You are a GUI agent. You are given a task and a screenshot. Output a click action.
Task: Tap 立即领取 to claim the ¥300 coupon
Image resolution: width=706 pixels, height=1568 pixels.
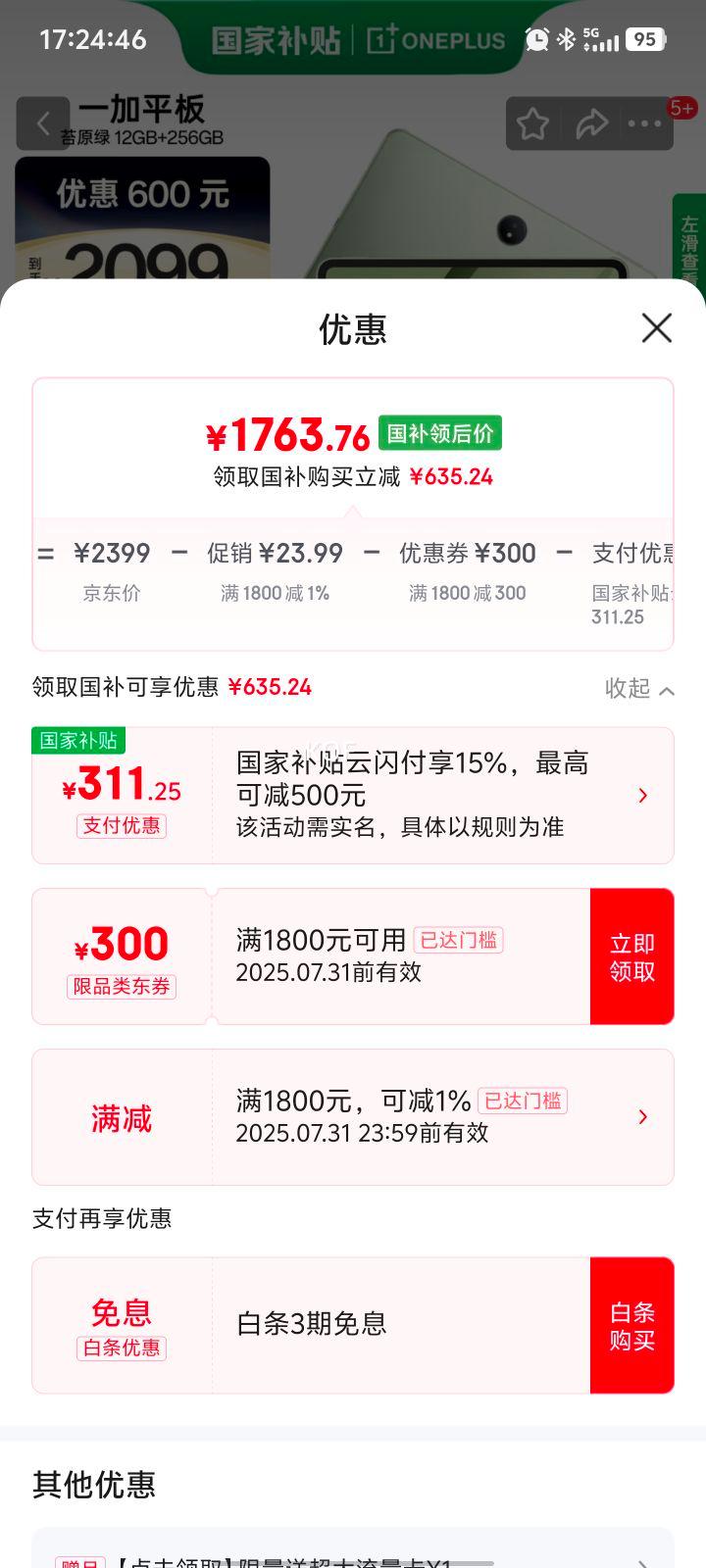631,955
